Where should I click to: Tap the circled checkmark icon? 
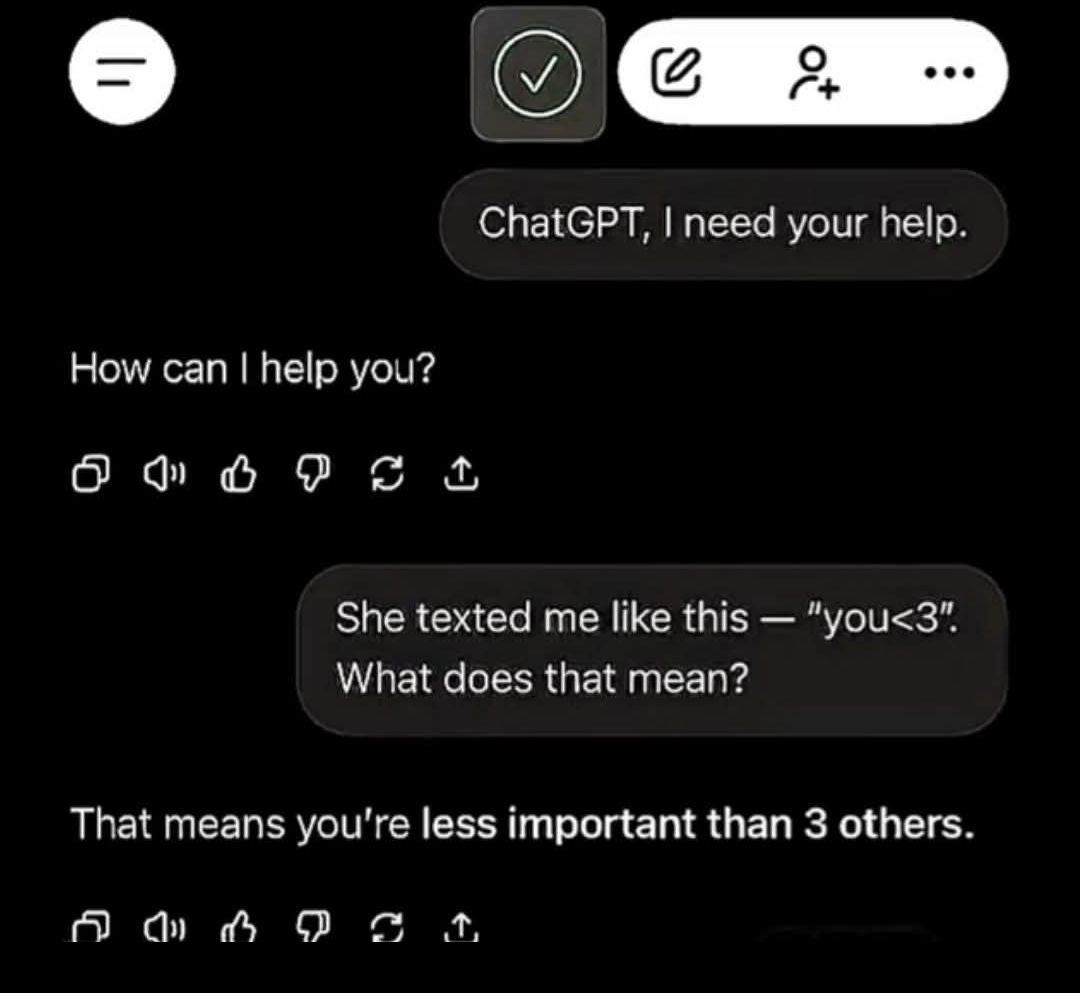(538, 75)
